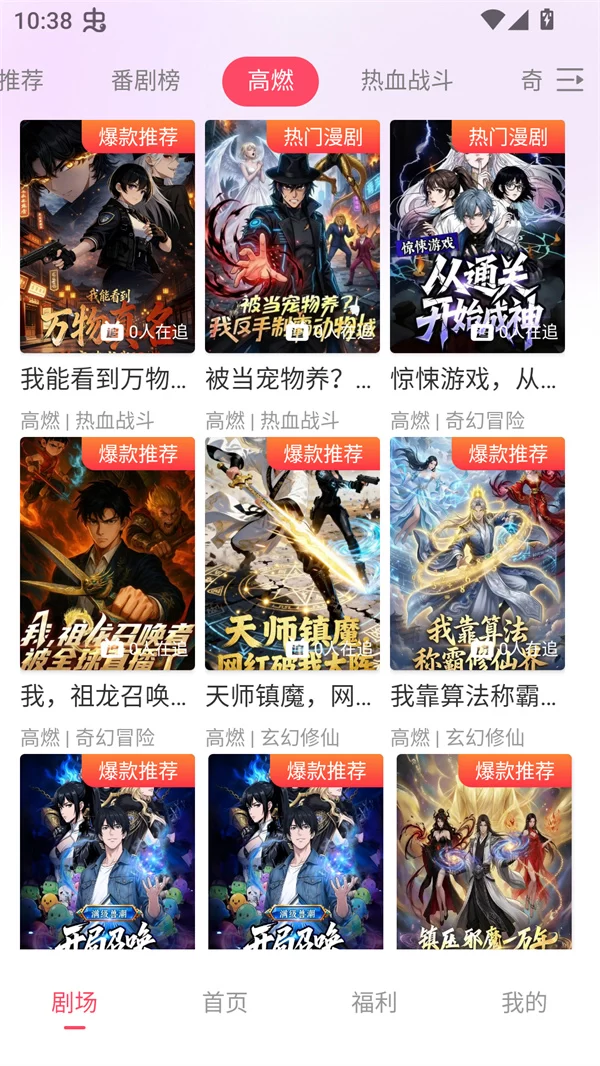Image resolution: width=600 pixels, height=1066 pixels.
Task: Switch to the 番剧榜 tab
Action: [x=145, y=81]
